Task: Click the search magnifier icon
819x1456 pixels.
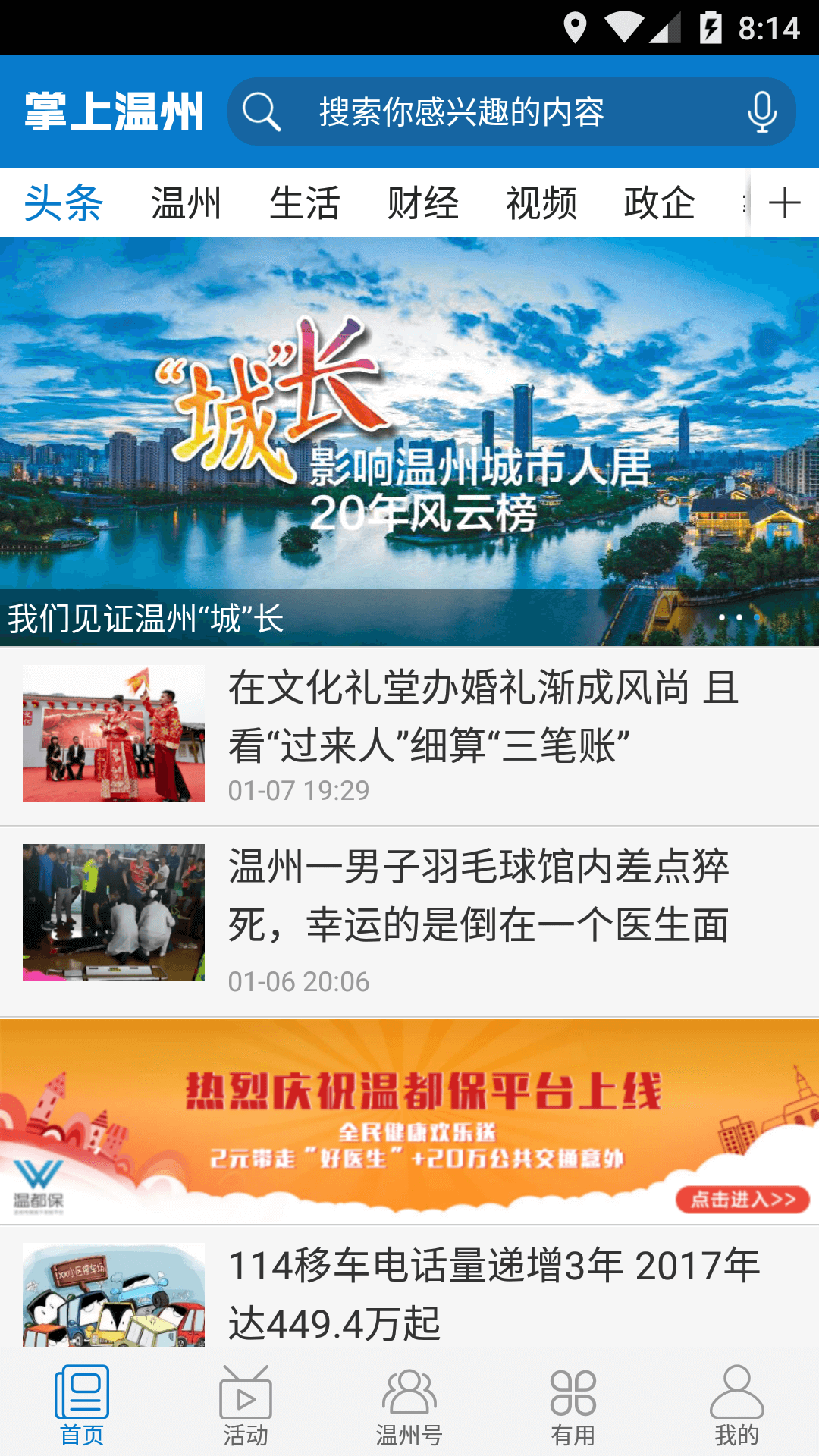Action: tap(263, 112)
